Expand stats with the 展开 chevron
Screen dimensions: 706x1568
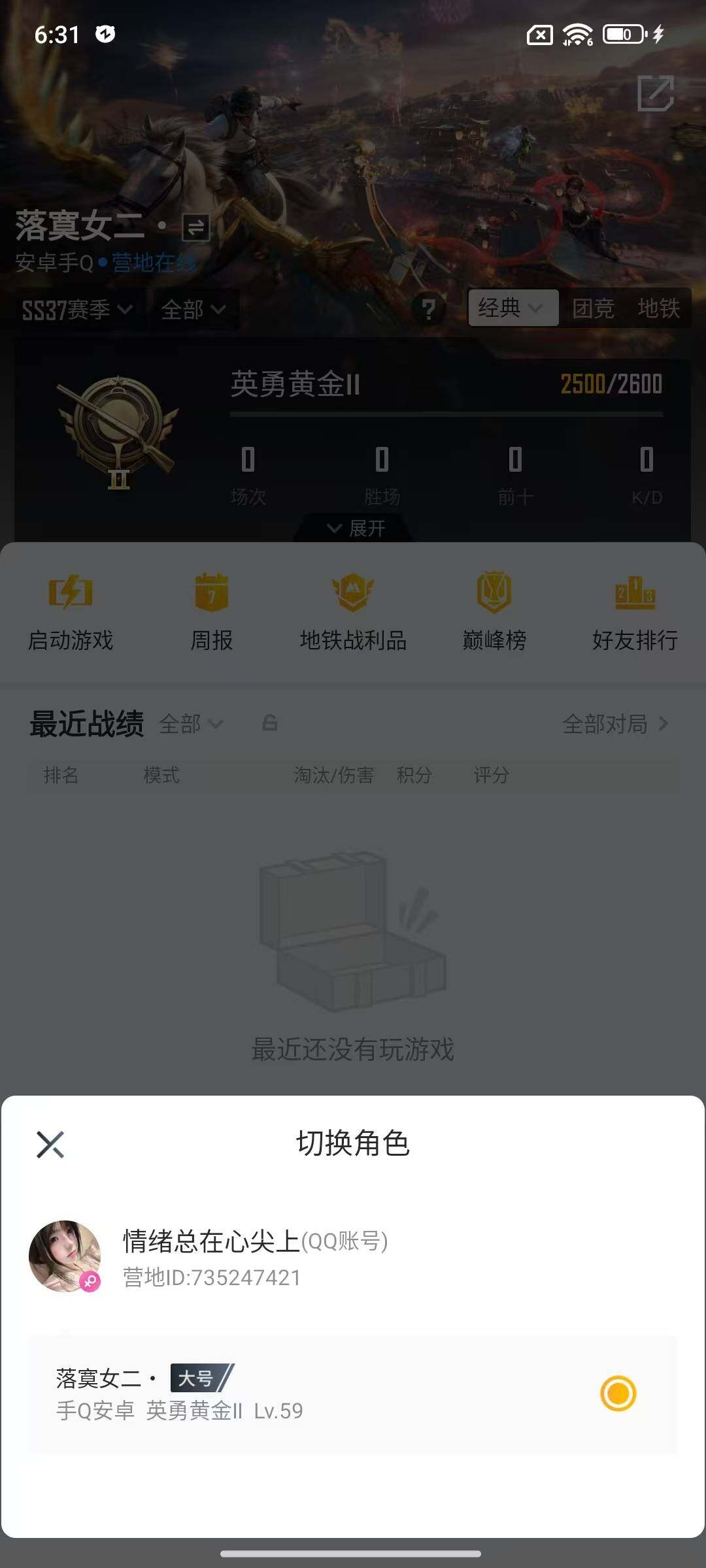pyautogui.click(x=353, y=528)
